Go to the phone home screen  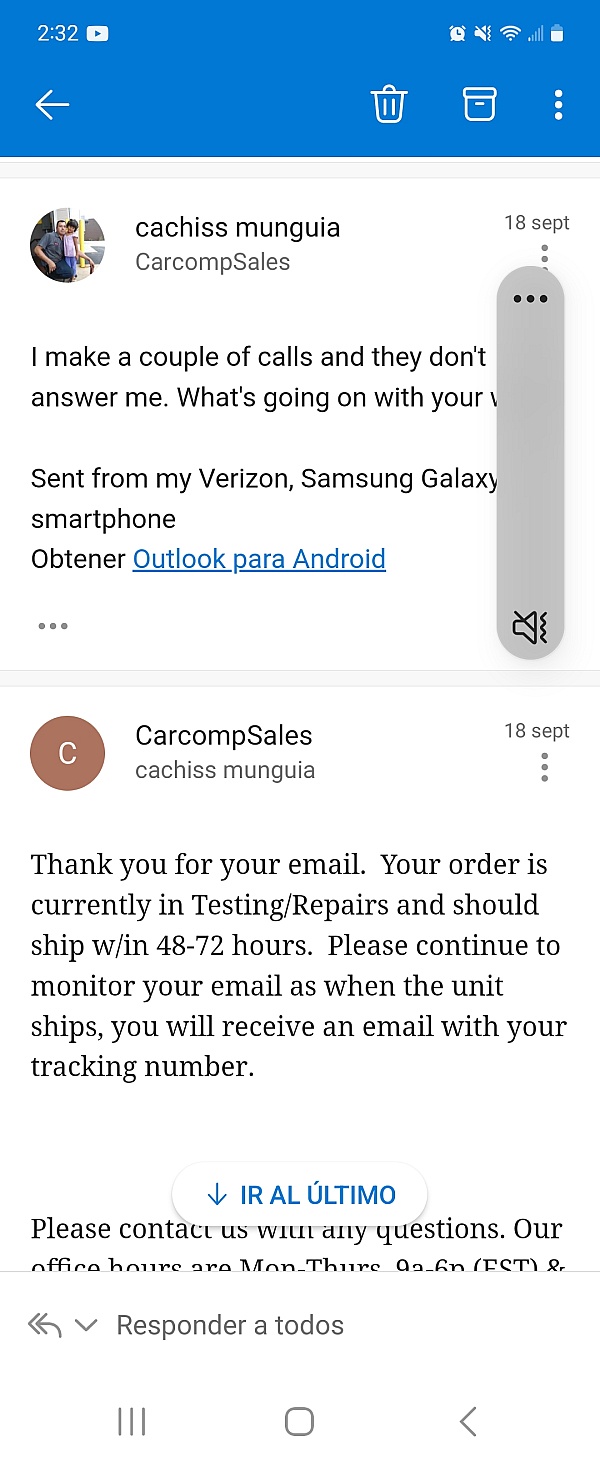(x=299, y=1421)
